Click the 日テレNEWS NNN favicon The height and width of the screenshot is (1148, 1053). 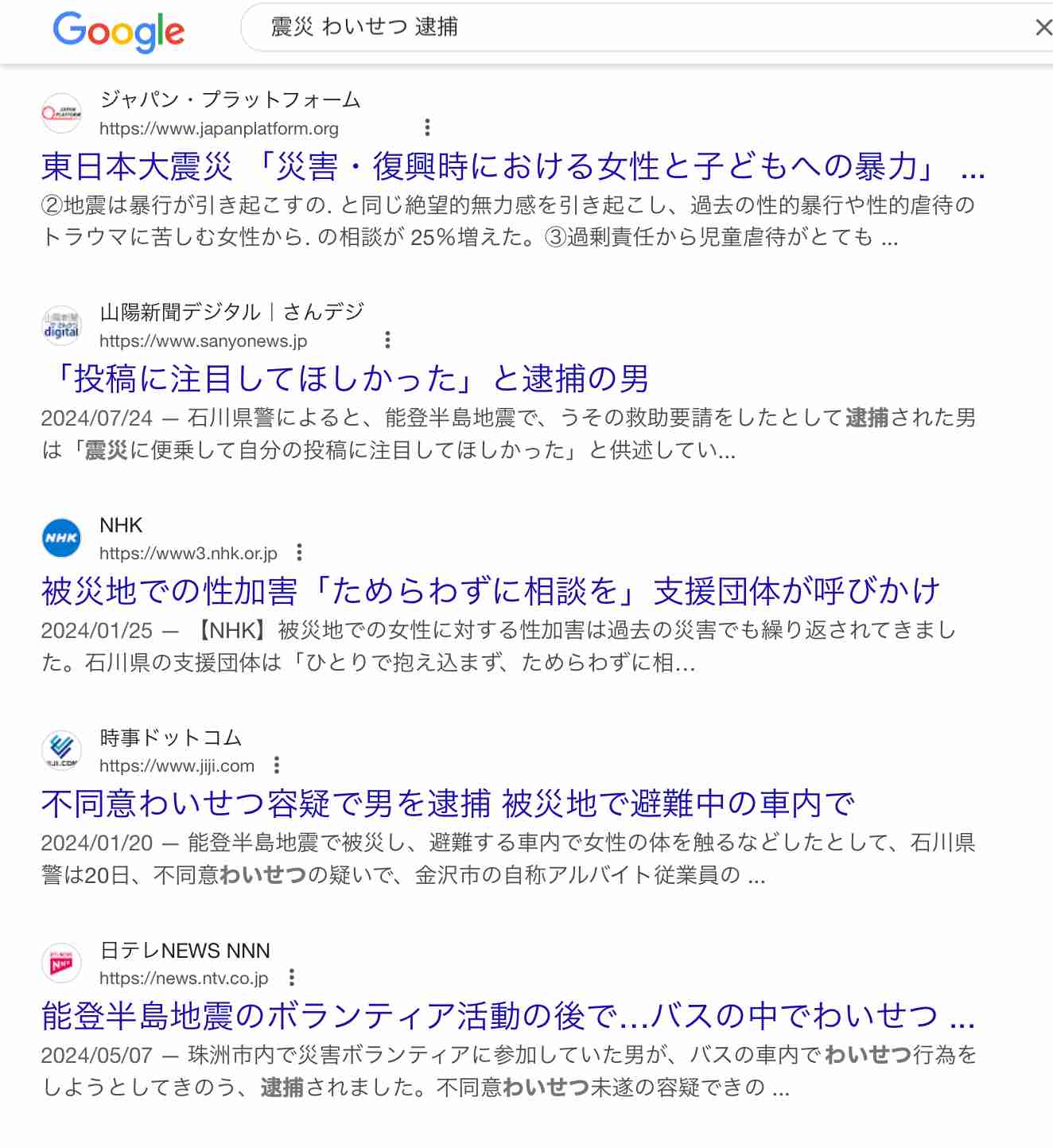61,963
